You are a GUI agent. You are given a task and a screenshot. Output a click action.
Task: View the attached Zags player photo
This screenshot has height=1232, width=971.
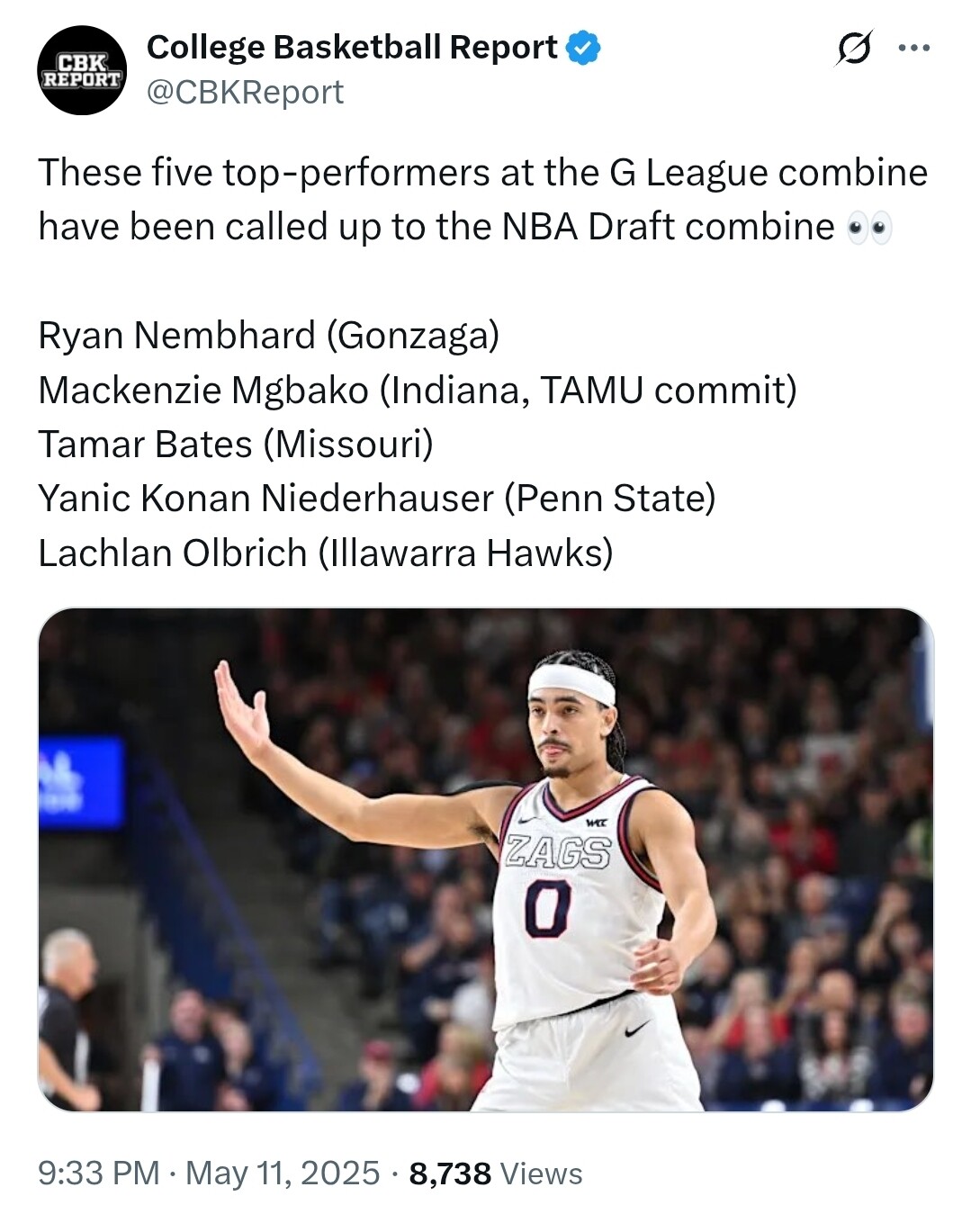[486, 859]
